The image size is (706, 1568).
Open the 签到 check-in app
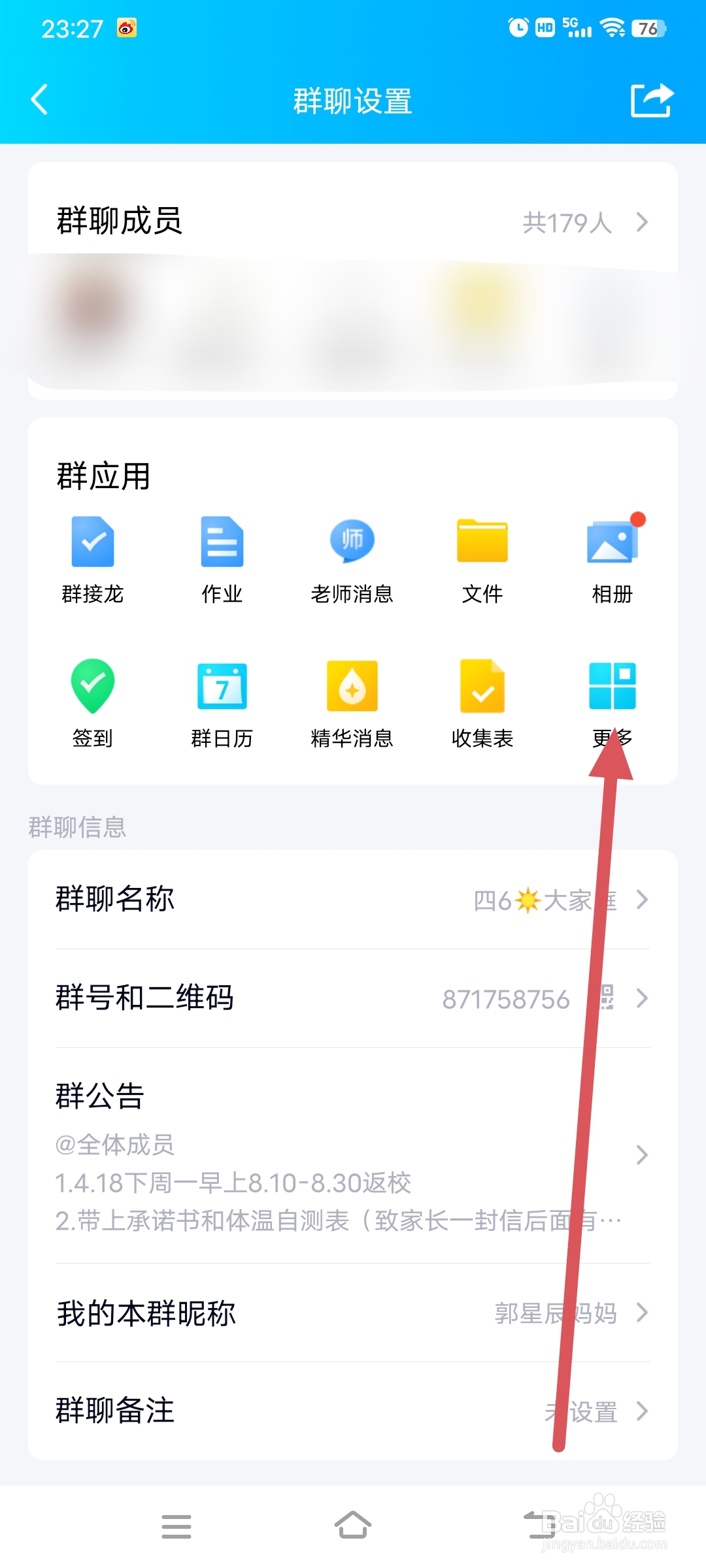click(92, 702)
